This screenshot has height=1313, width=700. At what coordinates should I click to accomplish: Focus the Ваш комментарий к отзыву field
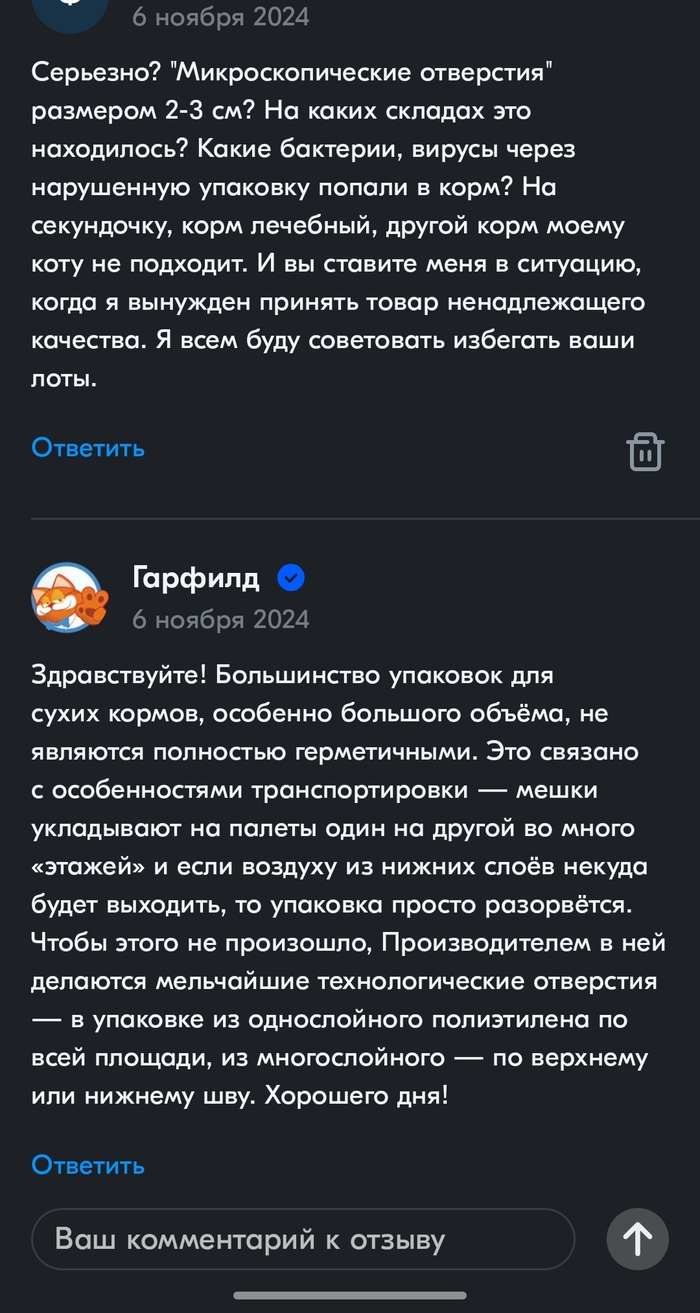click(x=303, y=1240)
